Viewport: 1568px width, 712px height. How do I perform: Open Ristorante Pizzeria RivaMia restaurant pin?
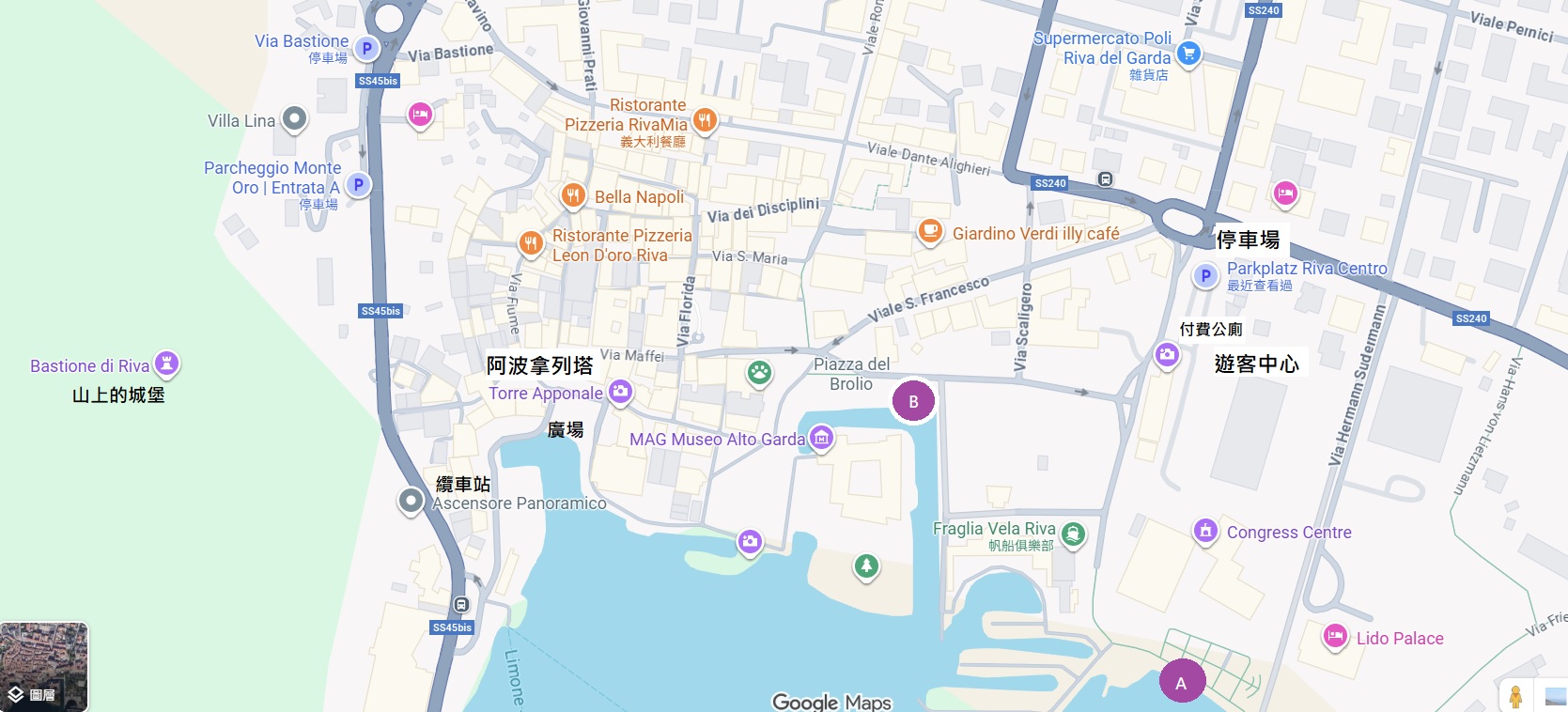705,119
